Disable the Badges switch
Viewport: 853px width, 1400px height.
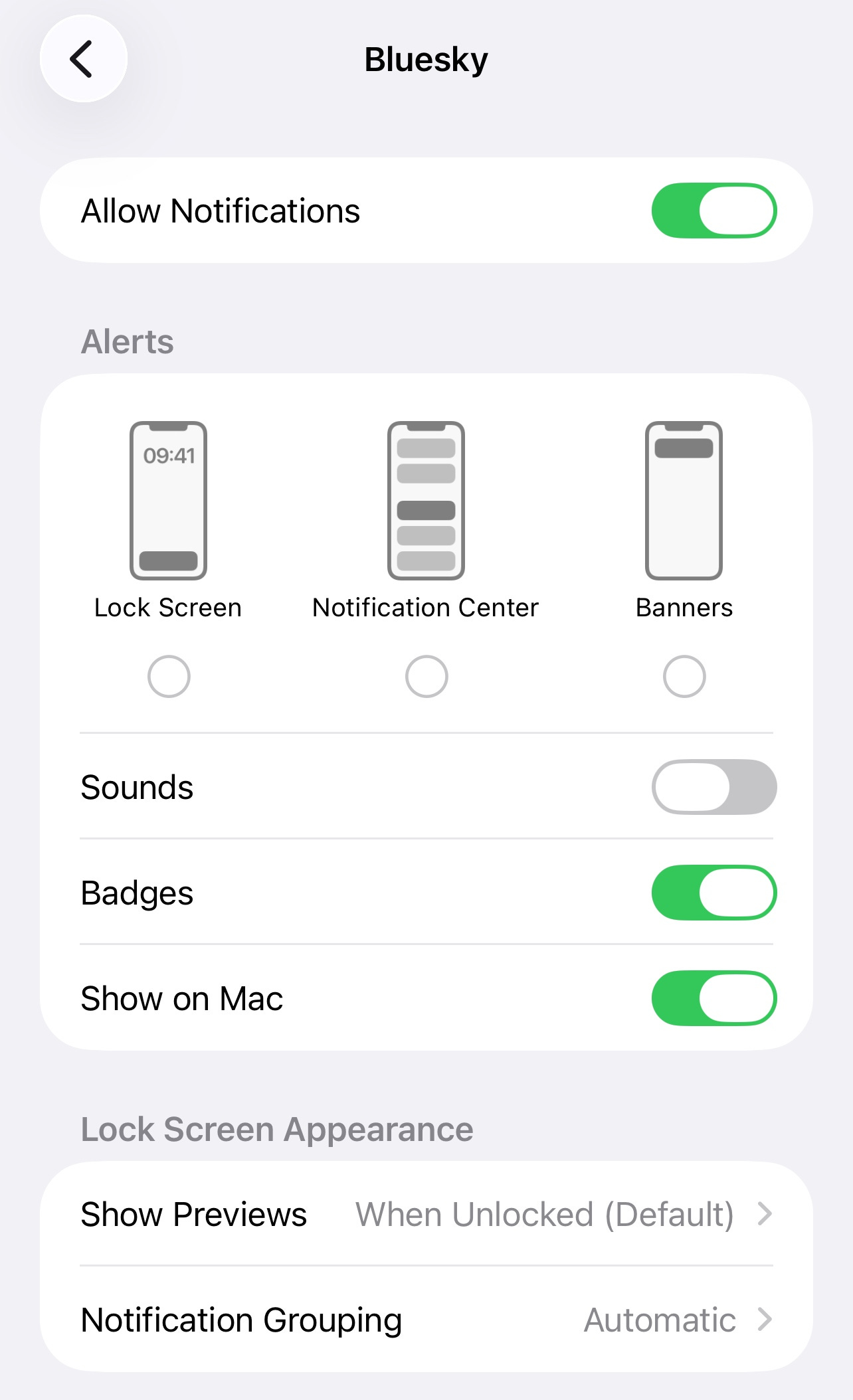click(x=714, y=893)
